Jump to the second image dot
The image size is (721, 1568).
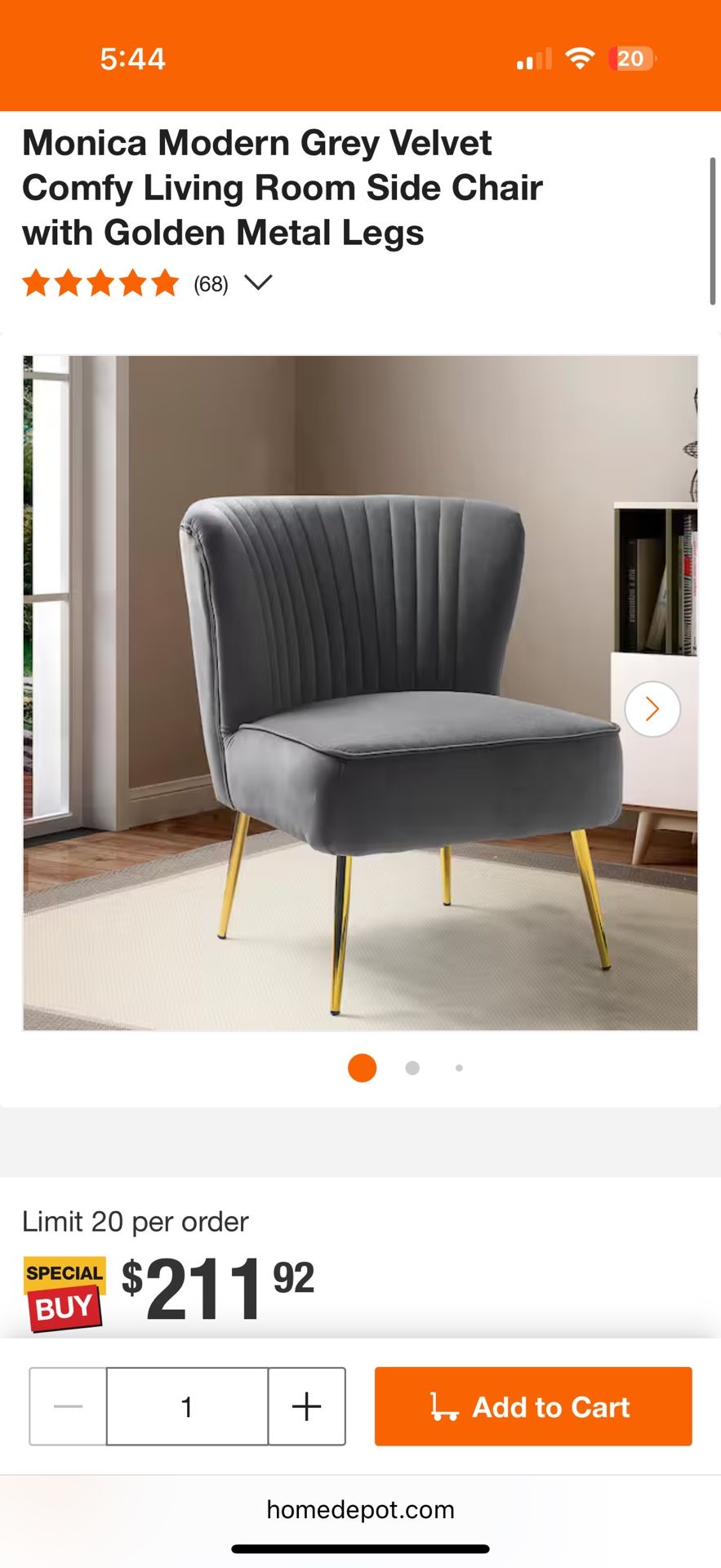[x=412, y=1068]
